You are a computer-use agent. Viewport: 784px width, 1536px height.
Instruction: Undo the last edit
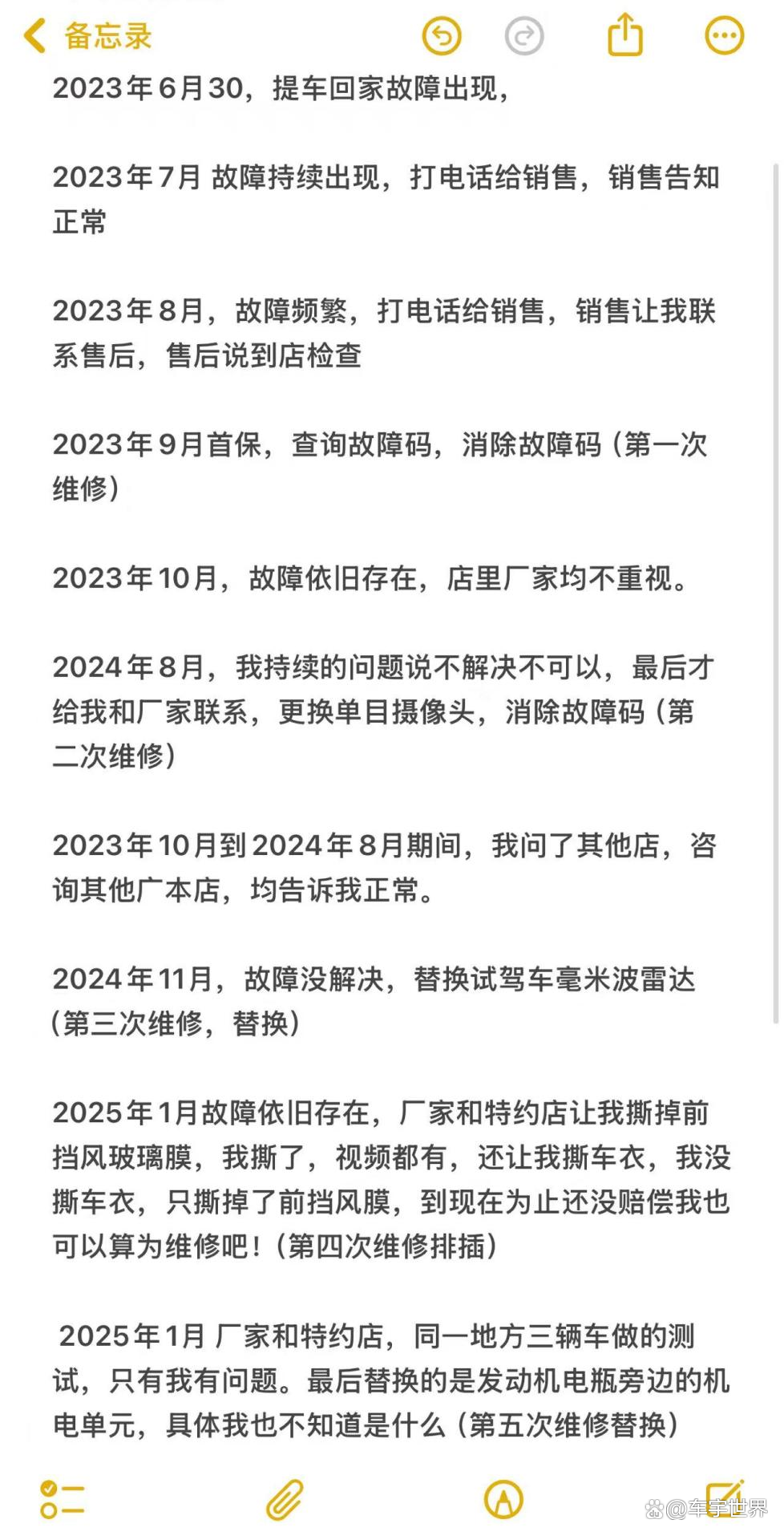[442, 36]
